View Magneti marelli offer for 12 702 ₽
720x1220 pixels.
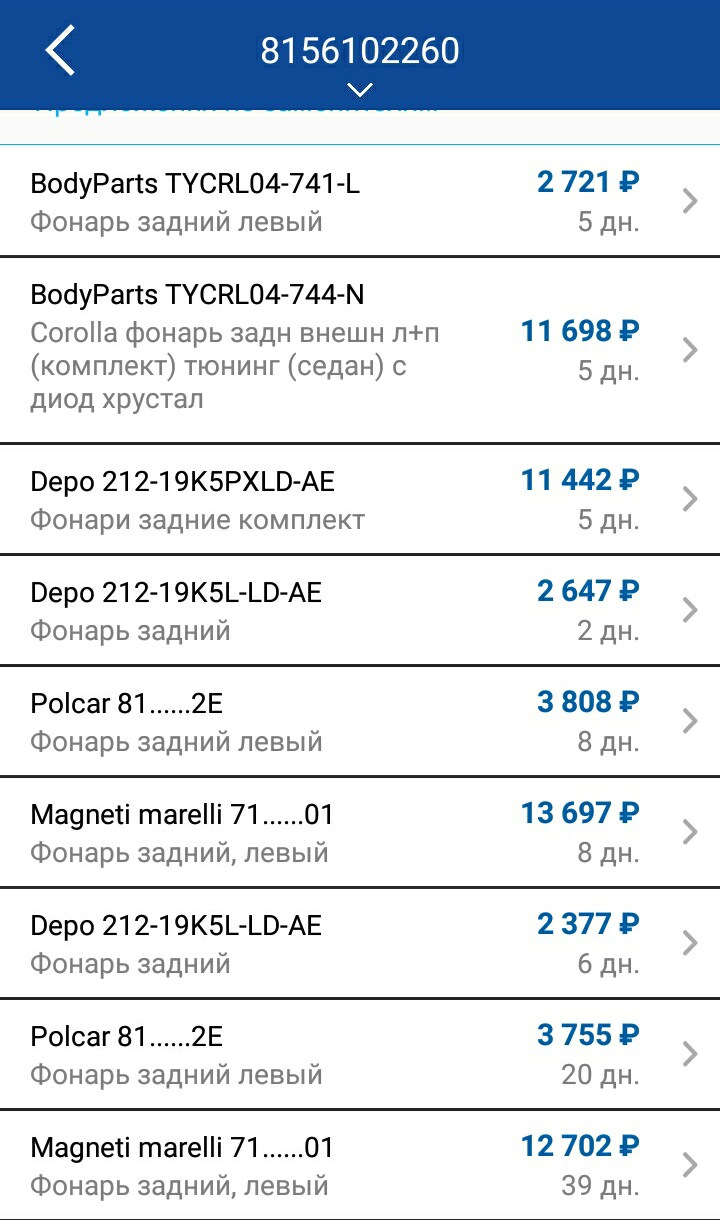(360, 1165)
